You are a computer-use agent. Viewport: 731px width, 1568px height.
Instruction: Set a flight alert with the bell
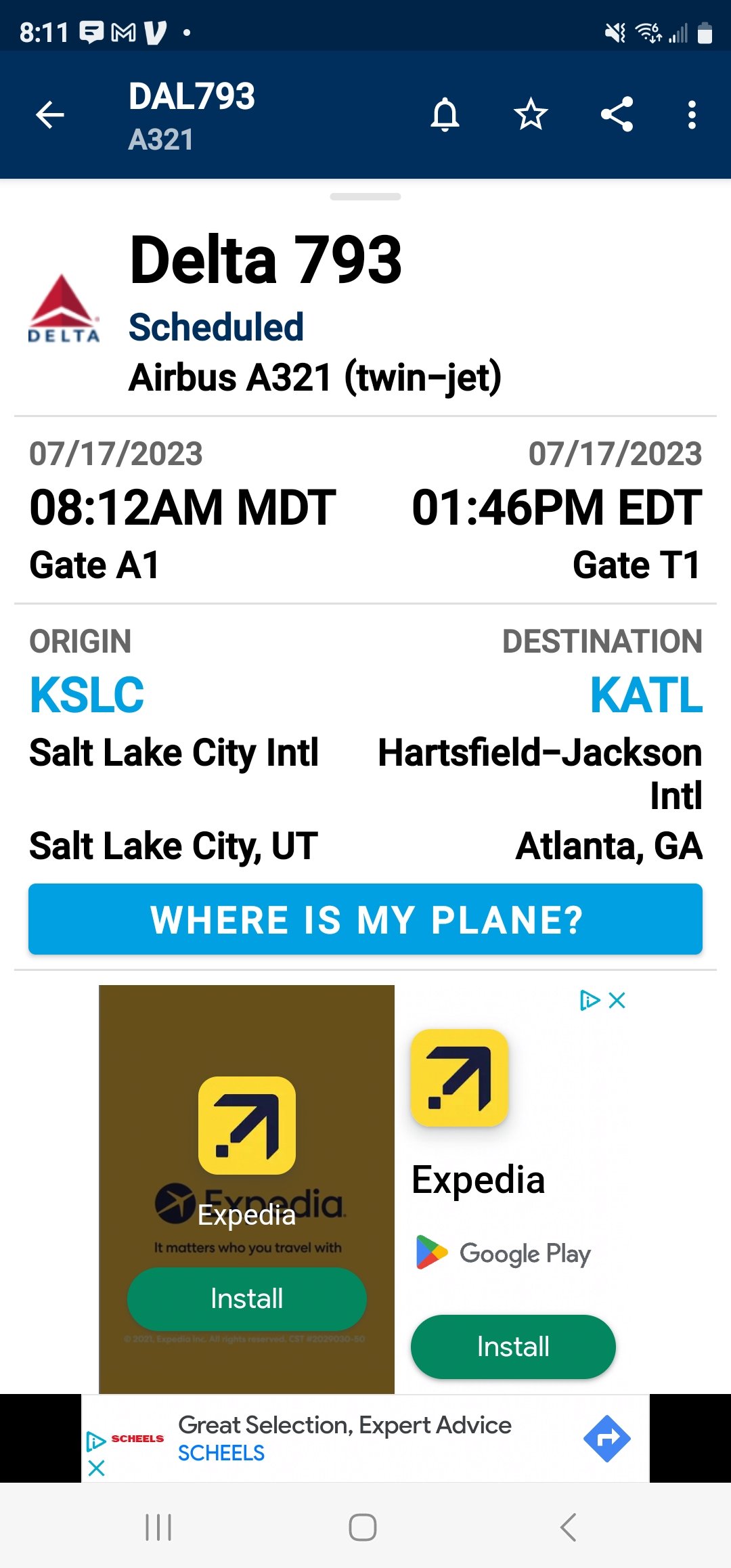(445, 114)
